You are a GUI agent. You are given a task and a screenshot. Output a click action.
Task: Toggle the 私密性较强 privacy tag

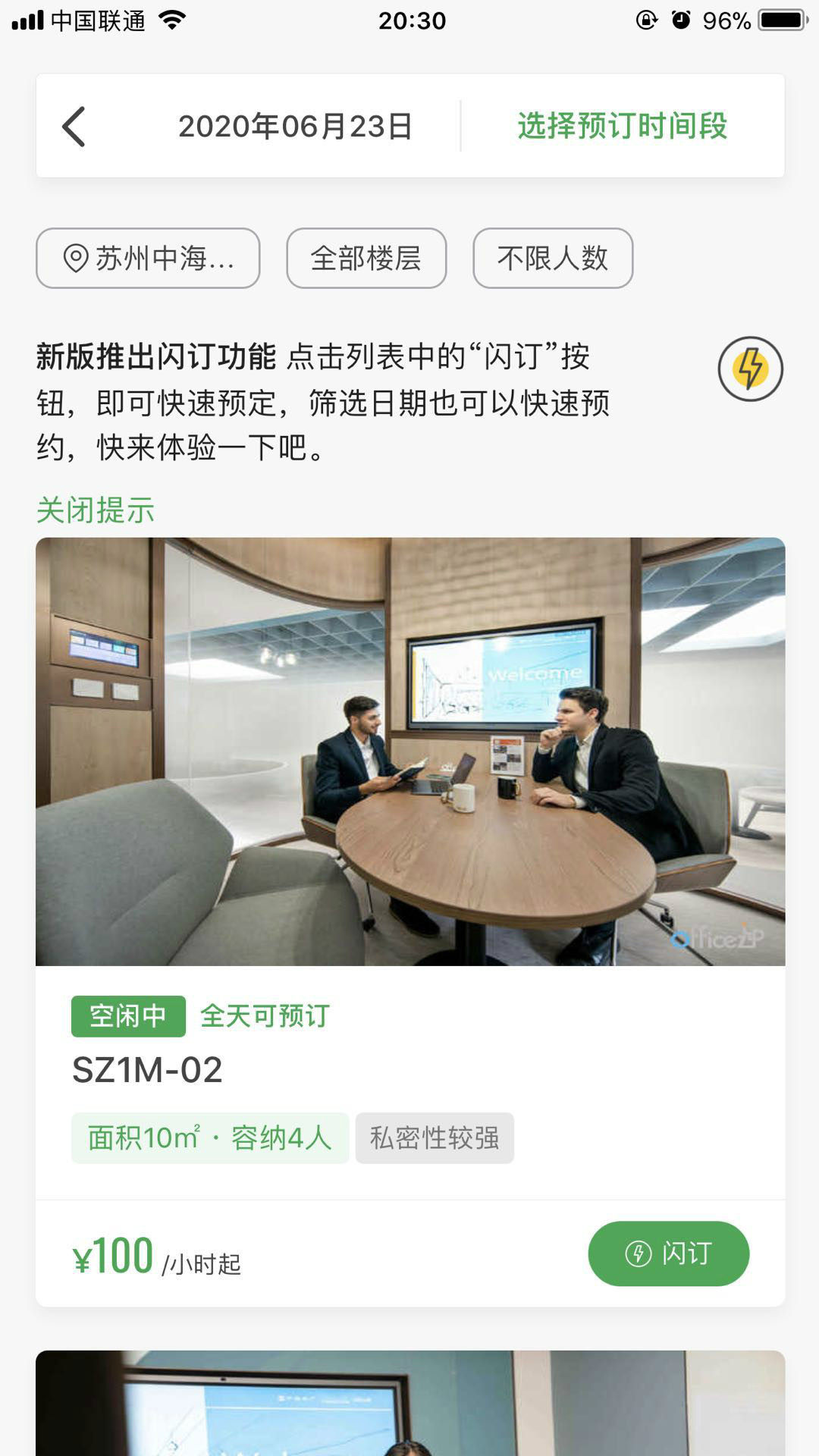(x=435, y=1137)
